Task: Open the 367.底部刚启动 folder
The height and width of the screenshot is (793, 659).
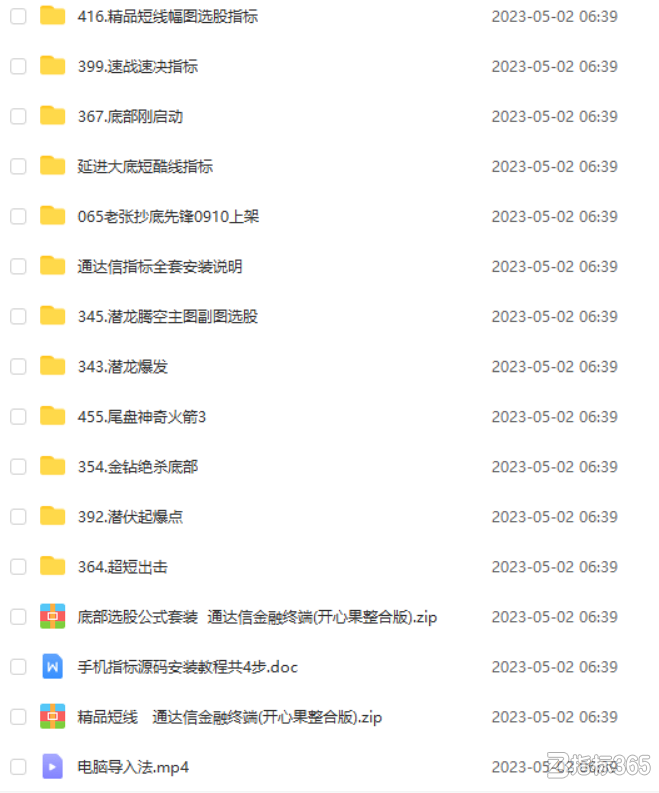Action: tap(130, 117)
